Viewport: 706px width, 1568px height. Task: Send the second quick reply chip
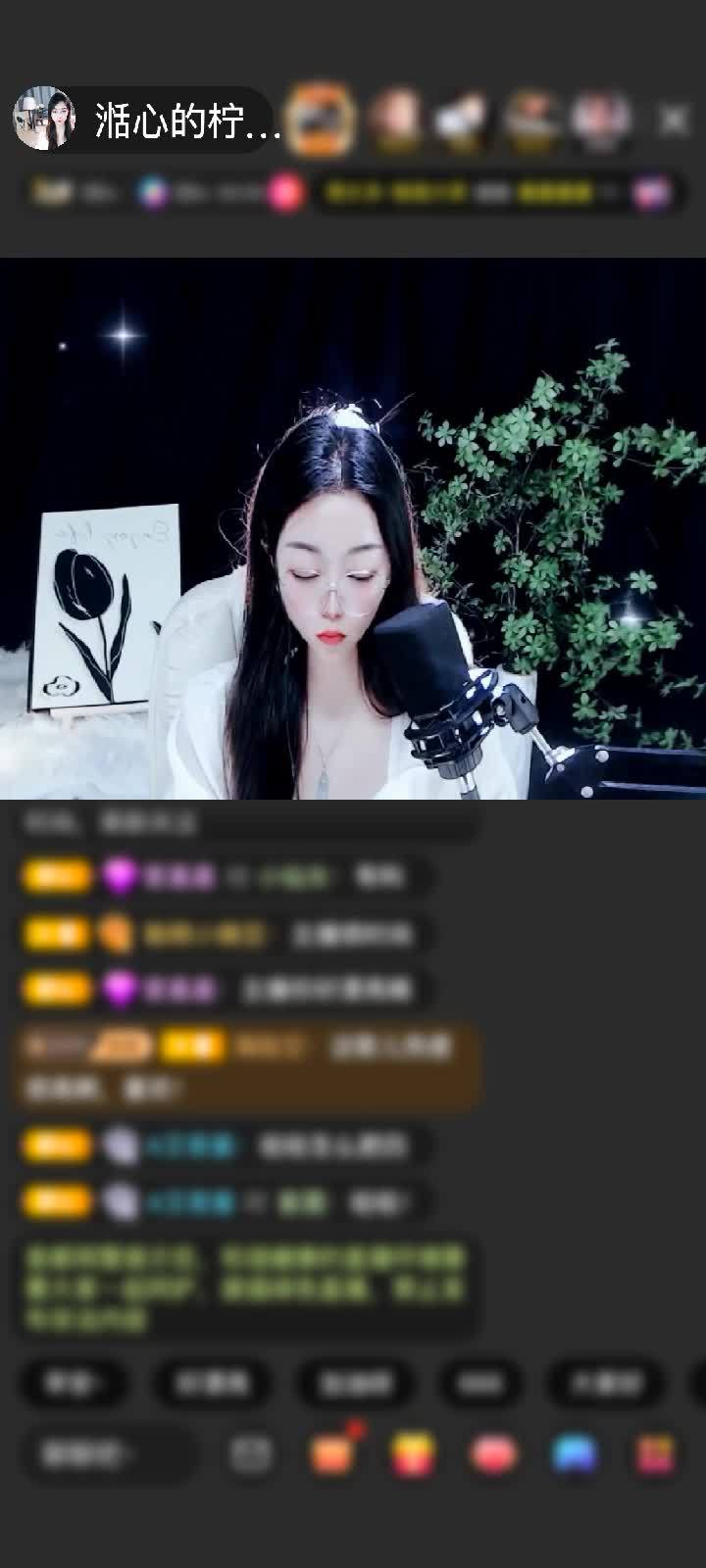pos(212,1383)
